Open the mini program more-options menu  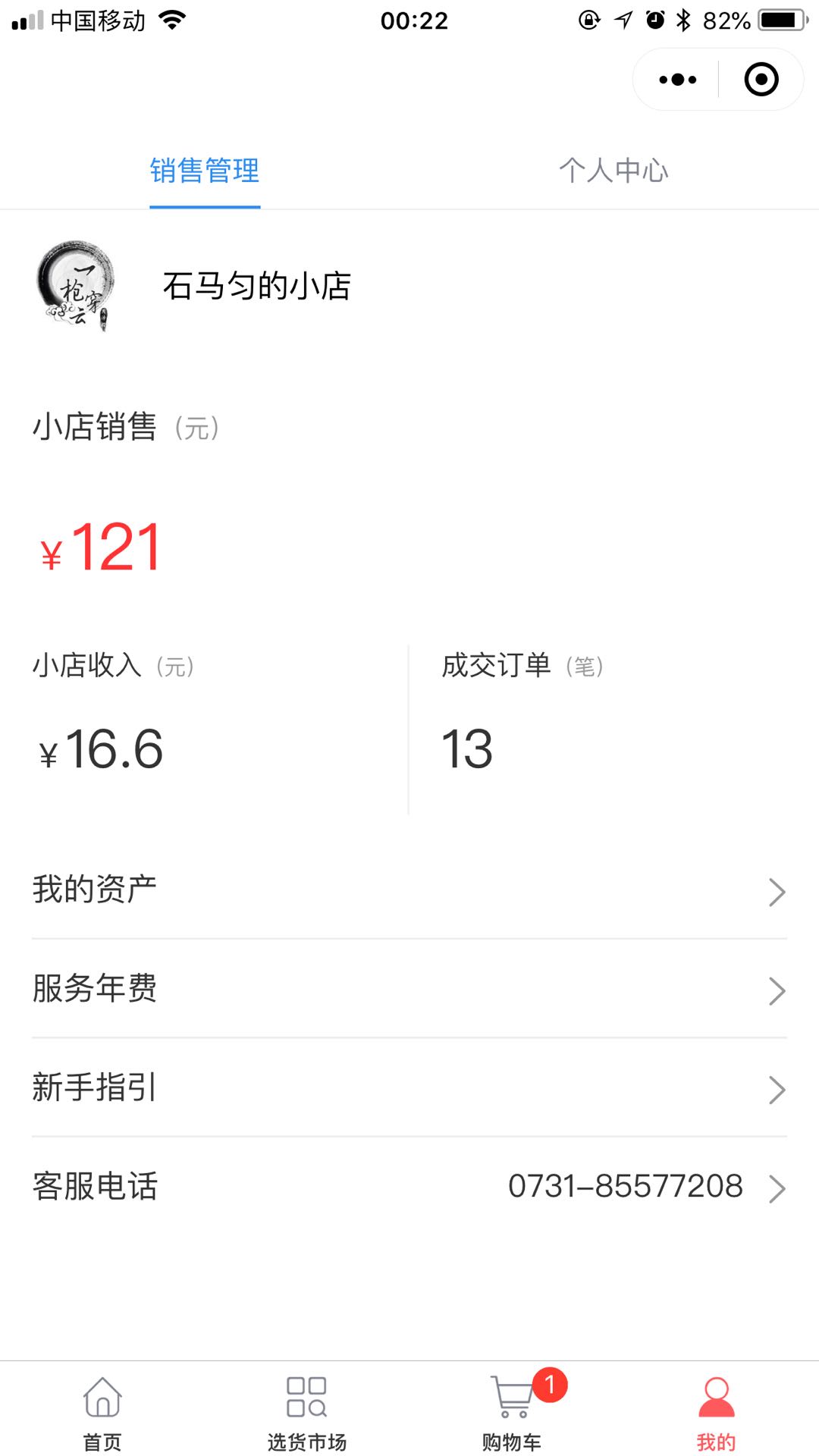(x=677, y=80)
